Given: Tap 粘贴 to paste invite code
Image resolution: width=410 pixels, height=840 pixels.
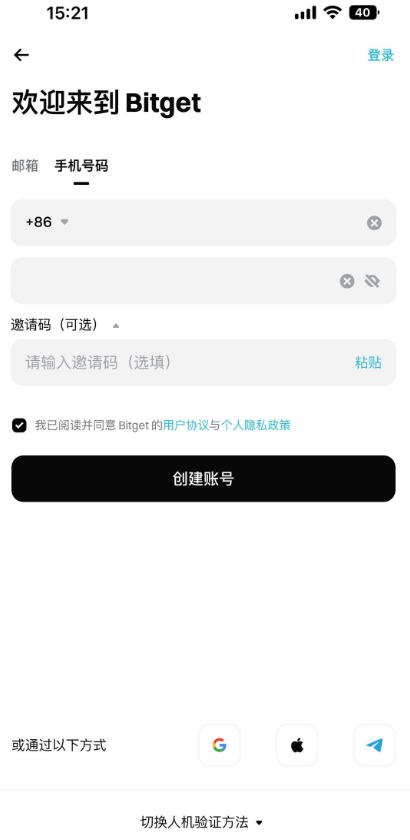Looking at the screenshot, I should click(x=368, y=363).
